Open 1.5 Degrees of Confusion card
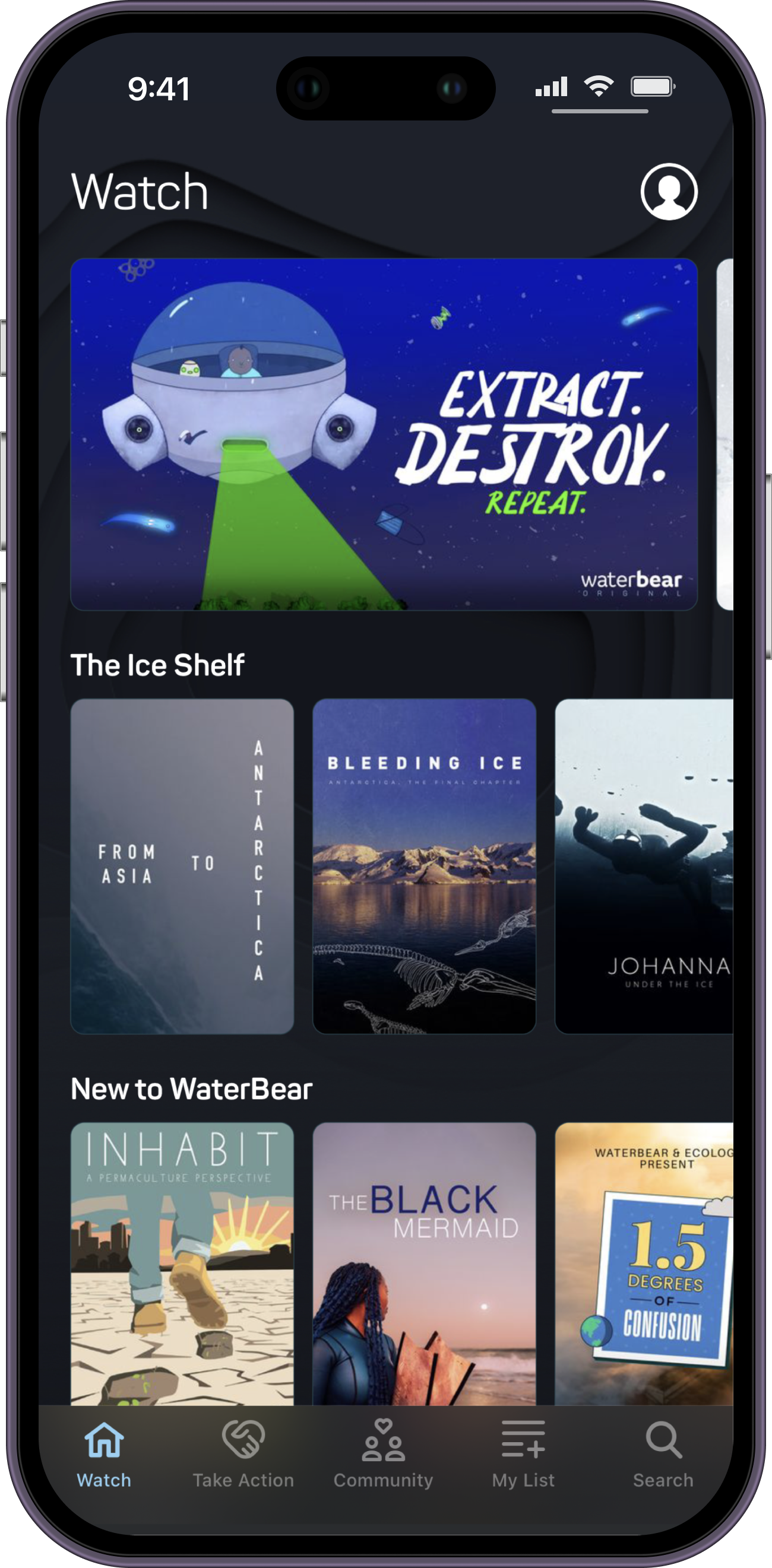The image size is (772, 1568). tap(644, 1263)
